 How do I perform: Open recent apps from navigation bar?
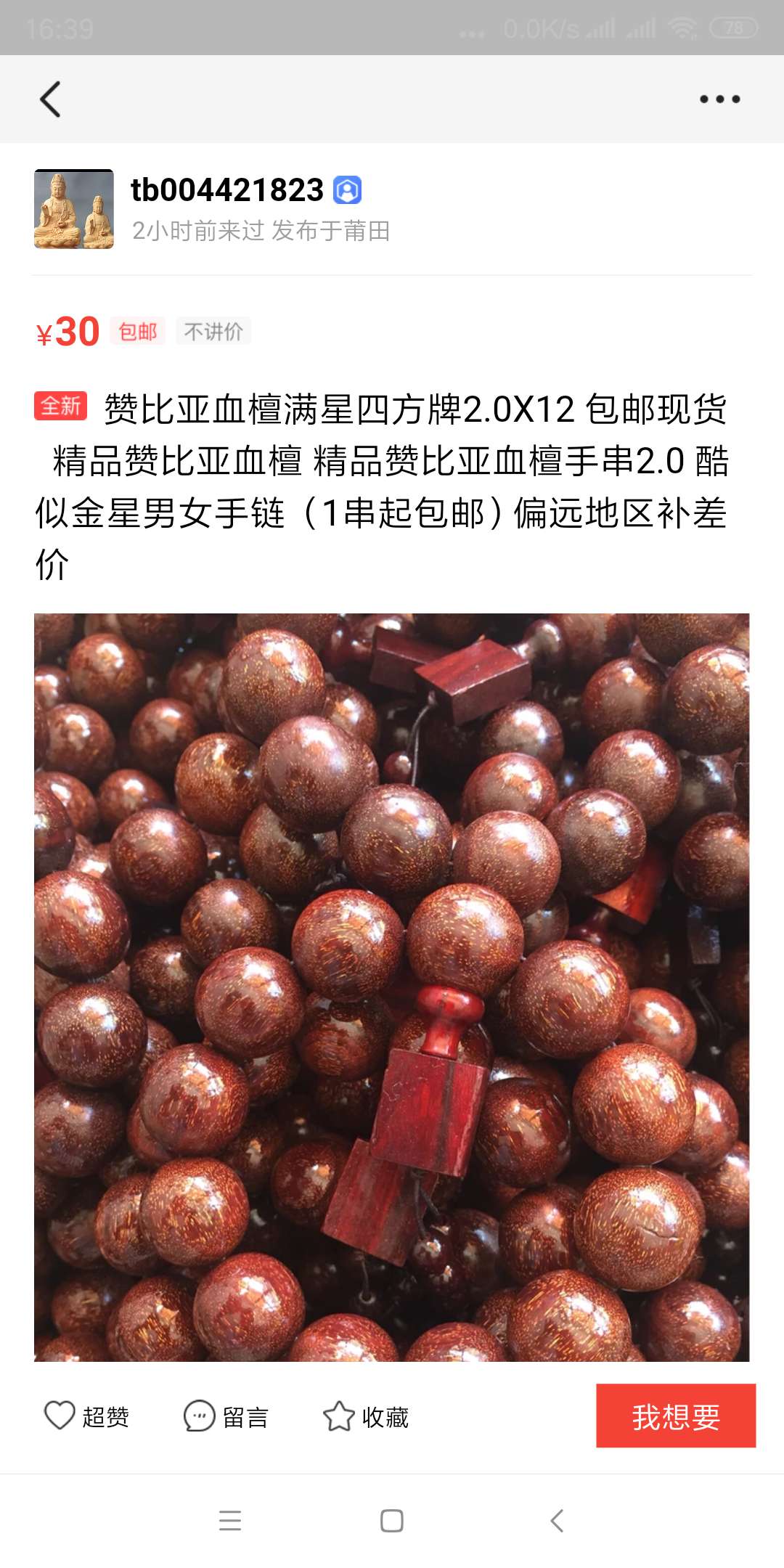coord(230,1521)
